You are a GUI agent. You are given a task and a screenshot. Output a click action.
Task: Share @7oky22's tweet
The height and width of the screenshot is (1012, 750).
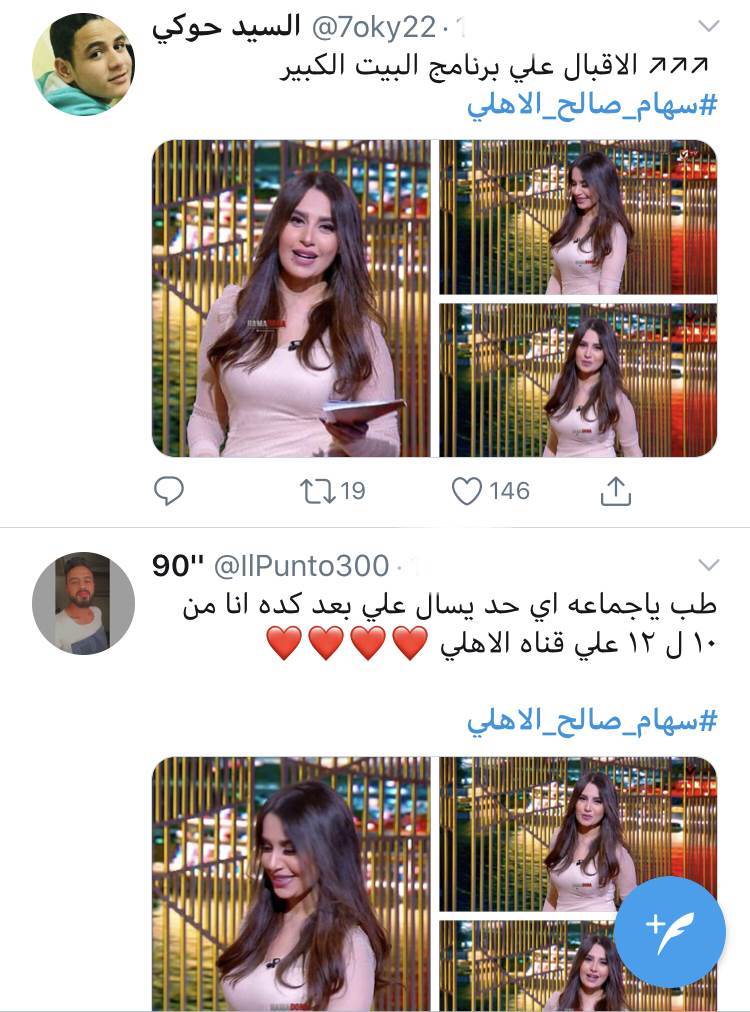[616, 490]
